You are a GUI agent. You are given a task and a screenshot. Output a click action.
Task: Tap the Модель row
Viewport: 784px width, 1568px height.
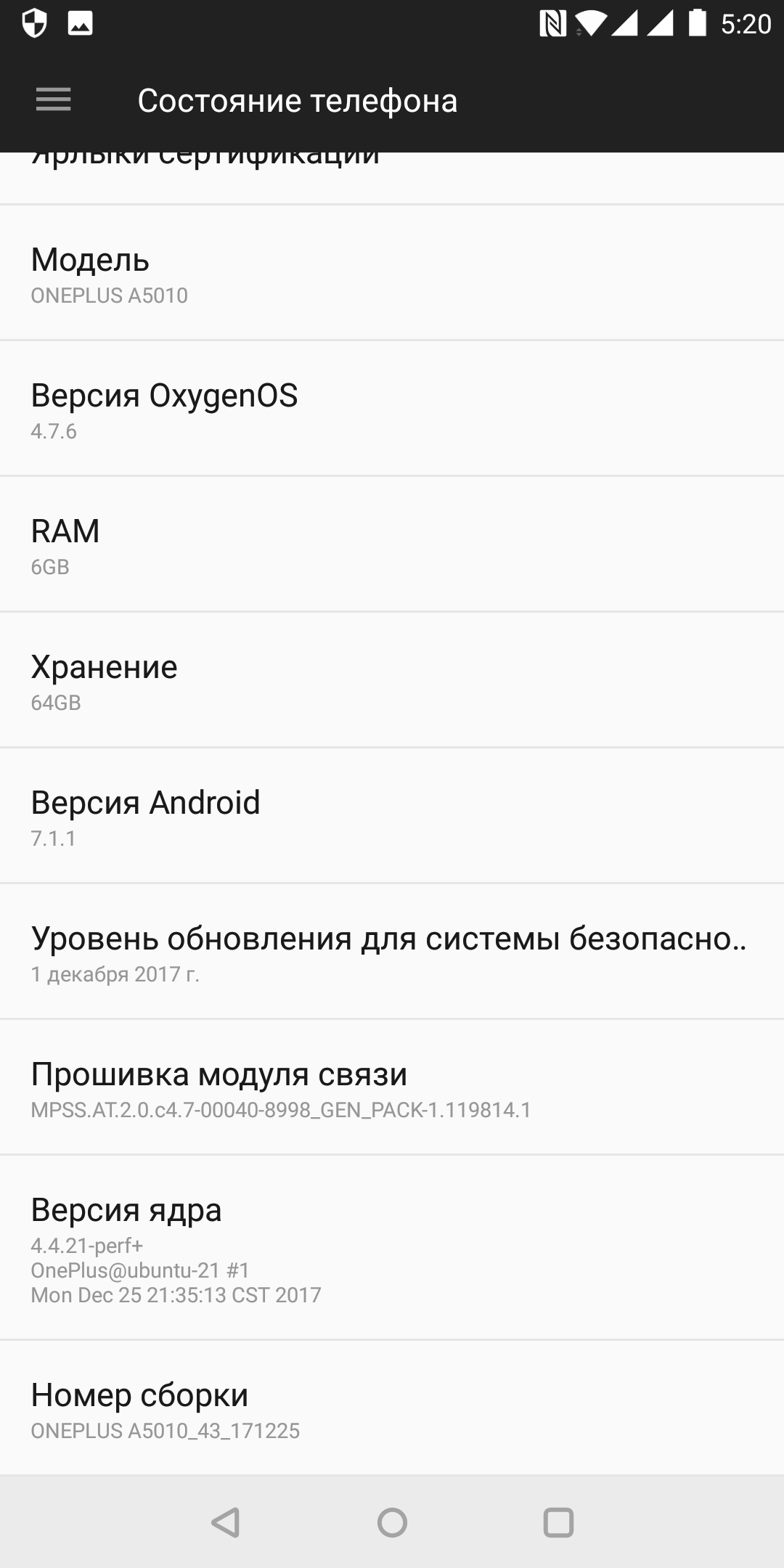tap(392, 274)
